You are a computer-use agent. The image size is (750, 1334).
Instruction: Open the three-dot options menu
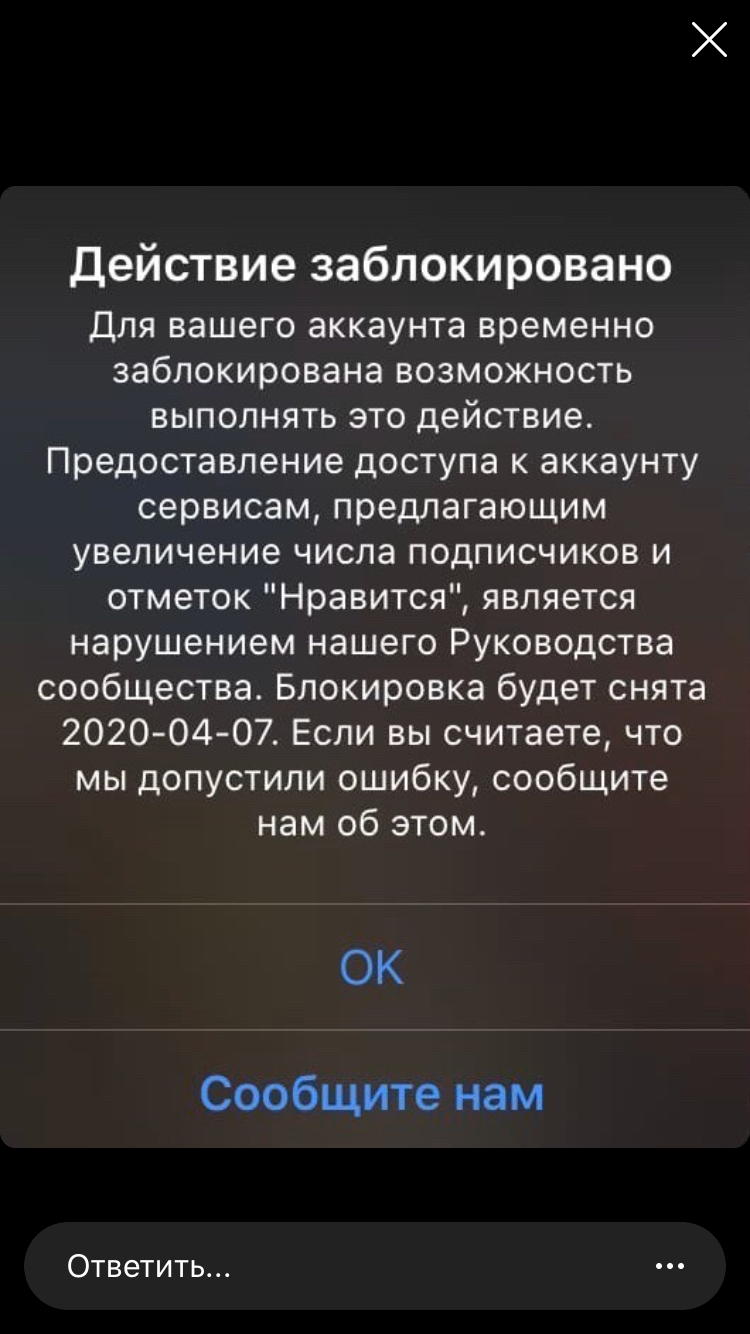point(670,1266)
